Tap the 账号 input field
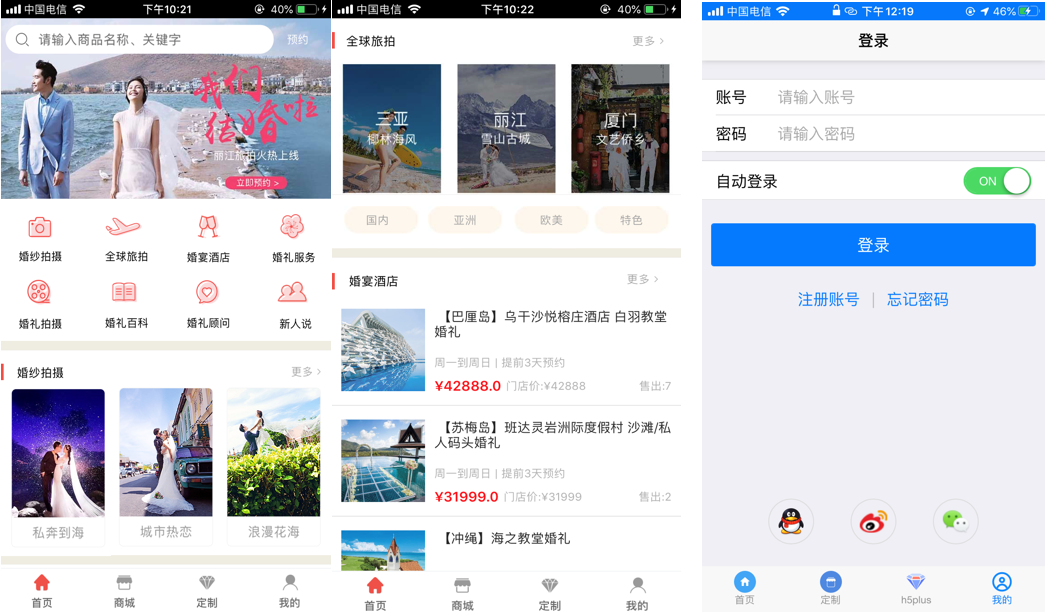 pyautogui.click(x=900, y=97)
